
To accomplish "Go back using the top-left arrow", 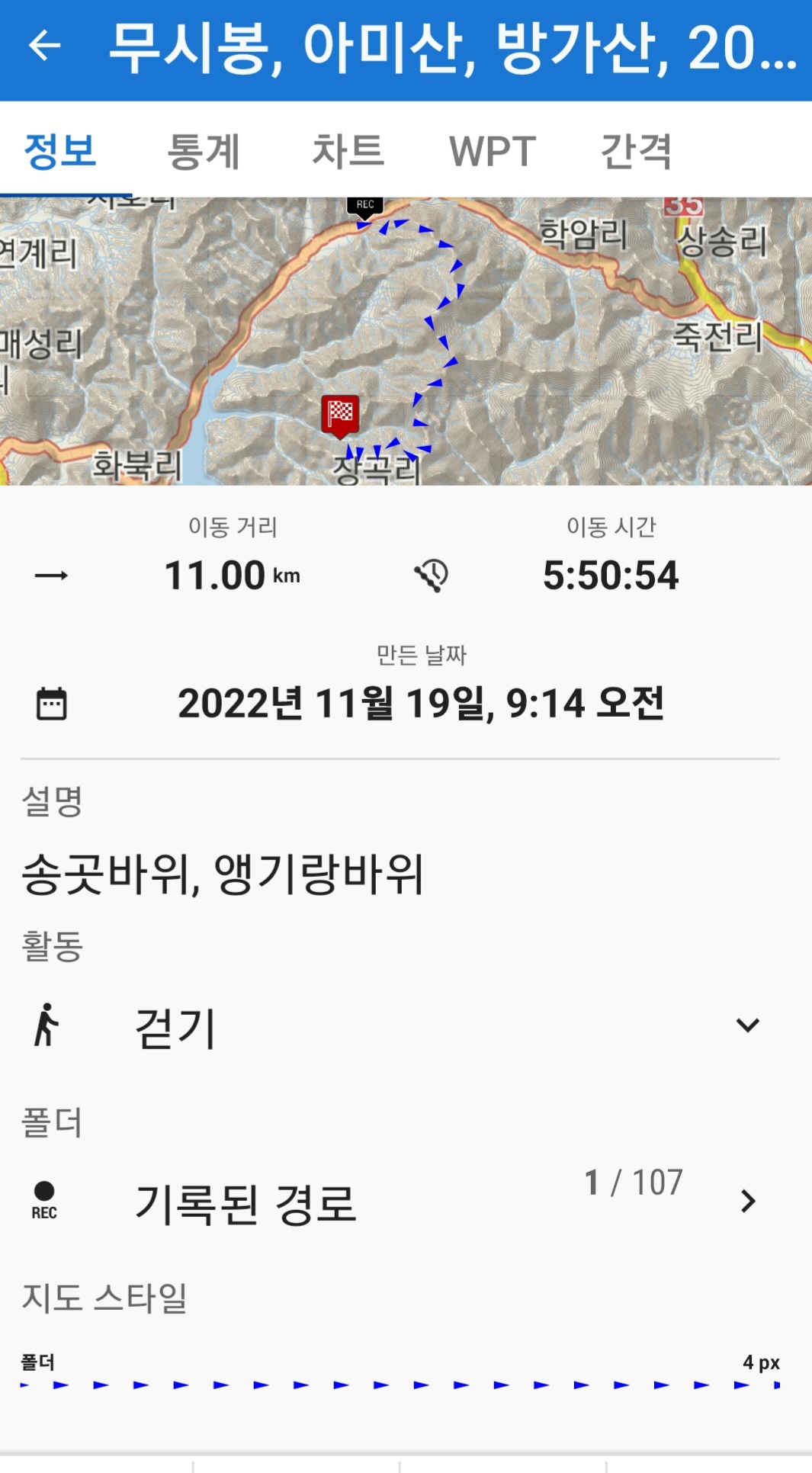I will 44,47.
